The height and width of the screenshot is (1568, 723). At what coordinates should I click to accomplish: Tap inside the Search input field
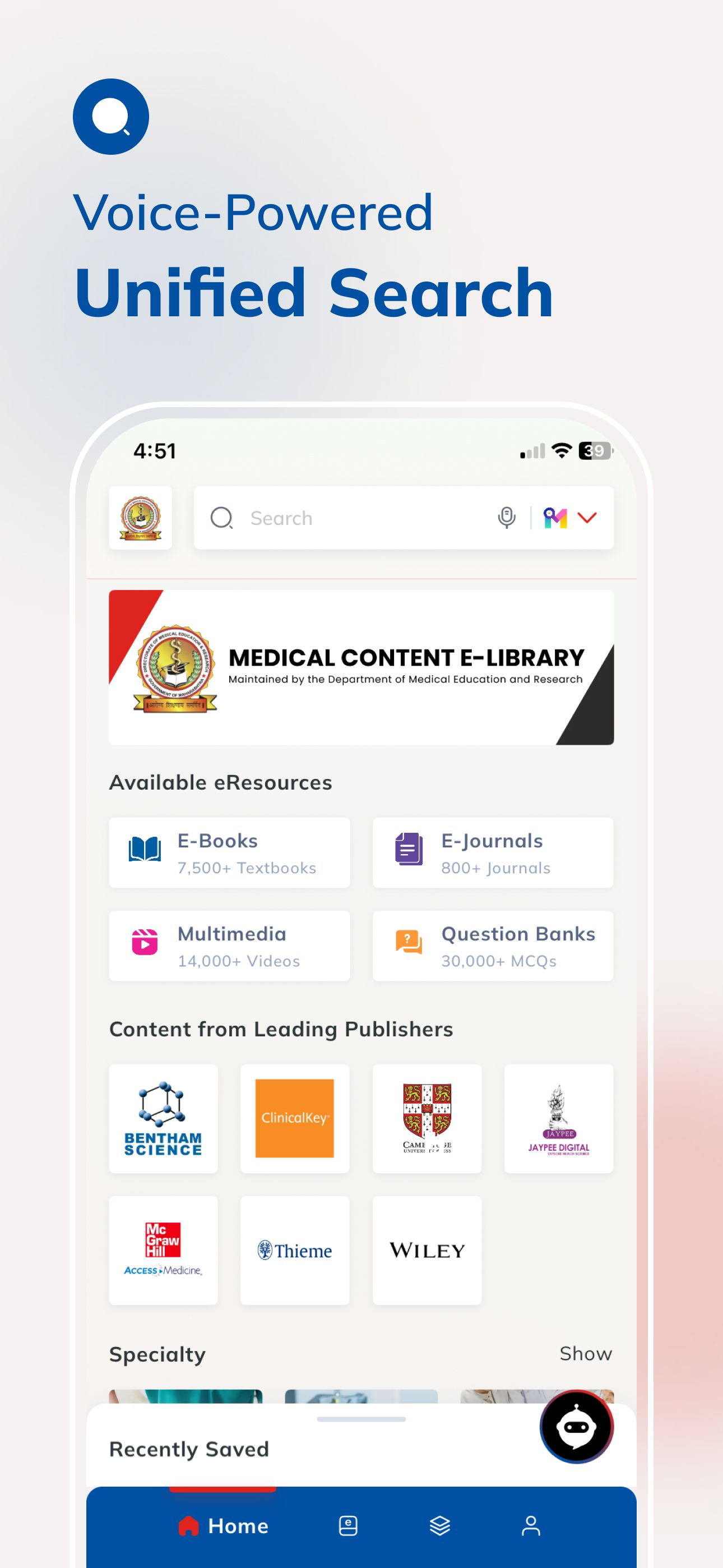click(341, 518)
